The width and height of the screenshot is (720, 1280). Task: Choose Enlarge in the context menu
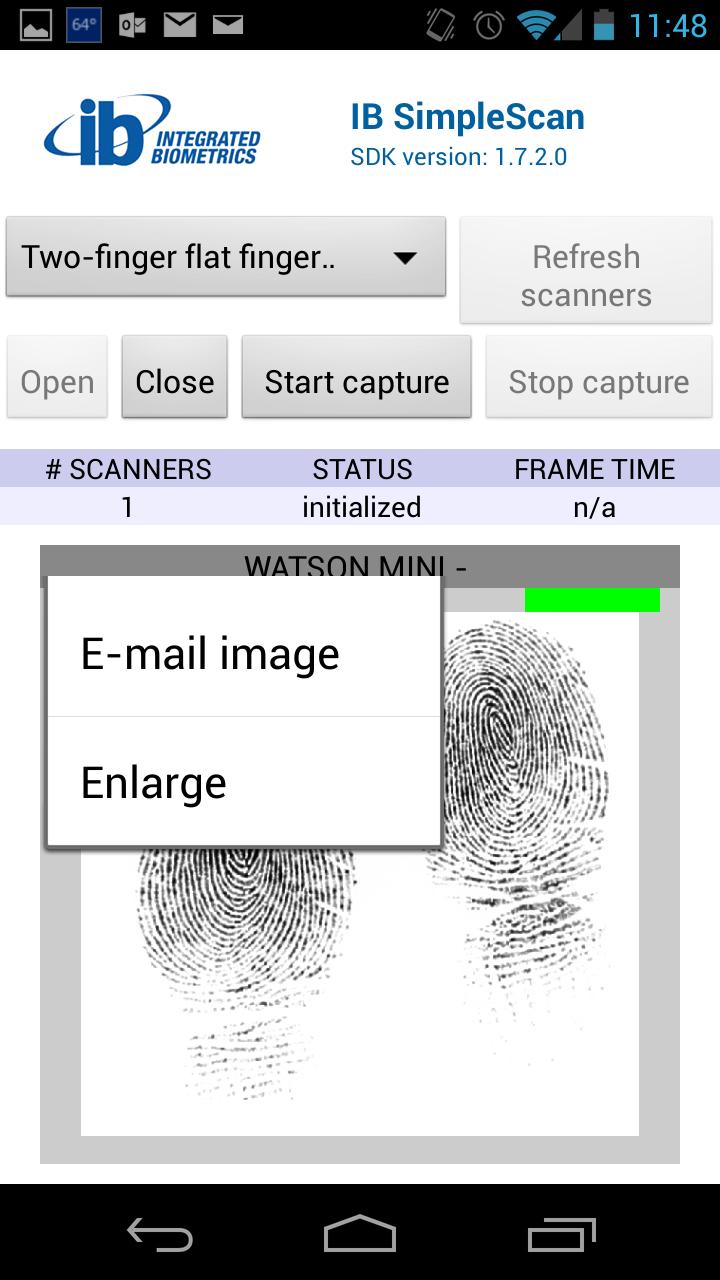point(244,782)
